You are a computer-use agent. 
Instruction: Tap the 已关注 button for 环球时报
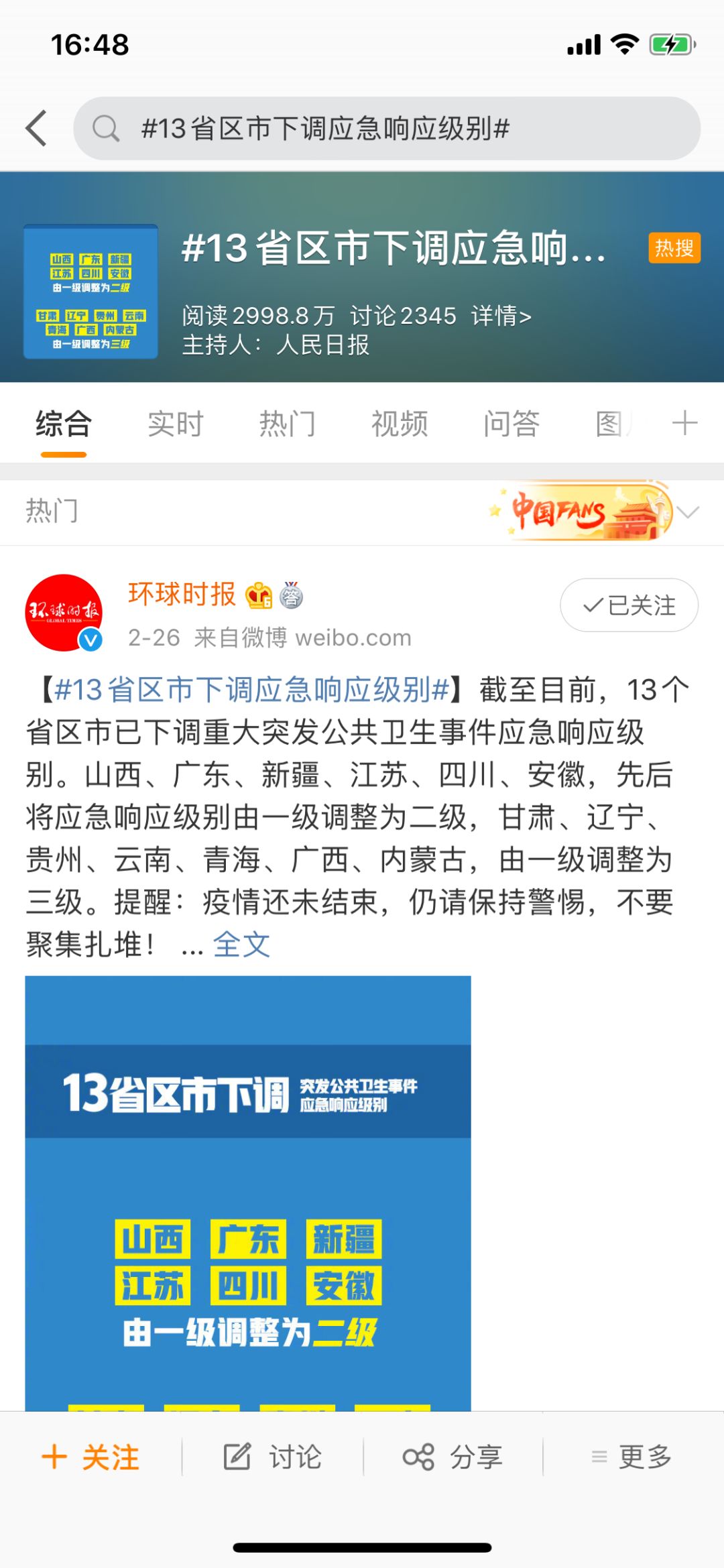coord(629,605)
